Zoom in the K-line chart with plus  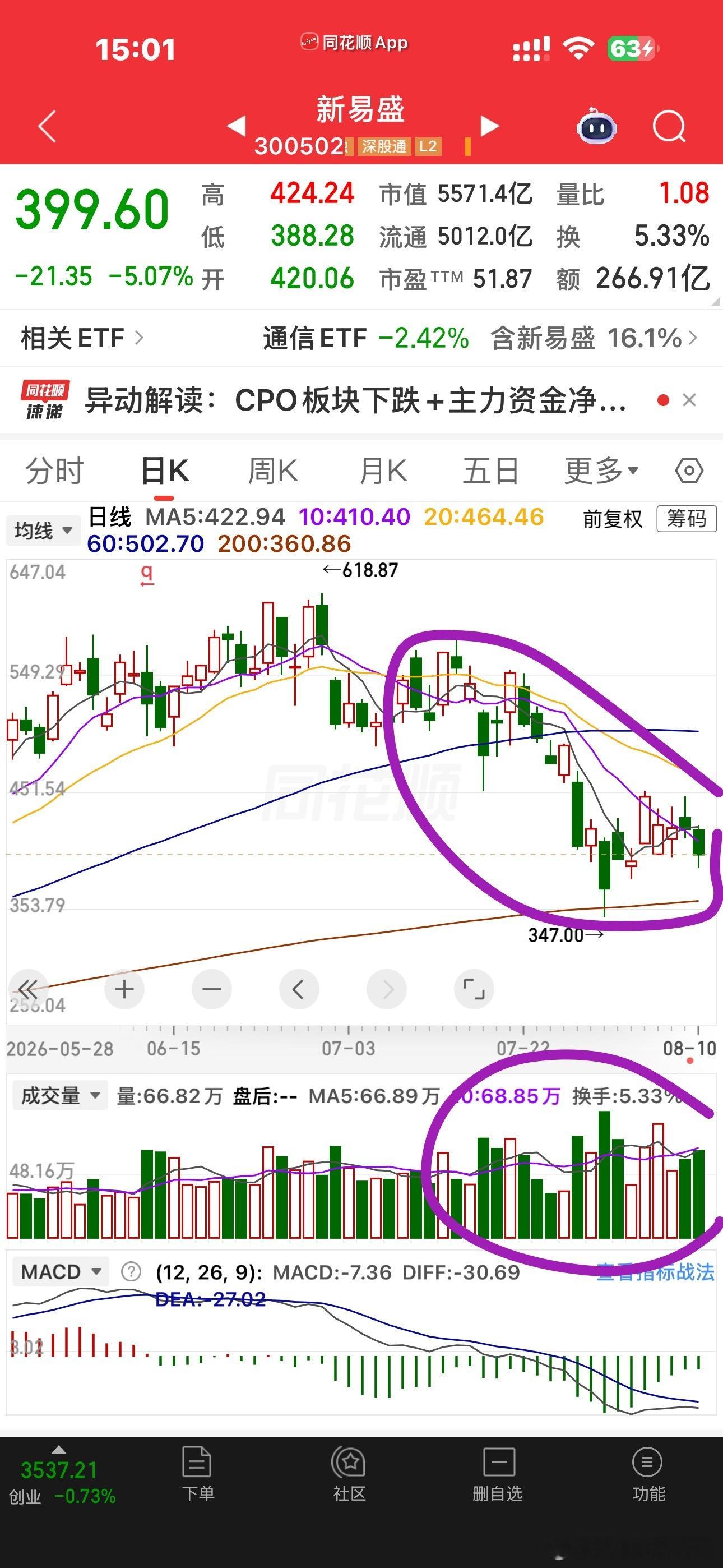124,989
